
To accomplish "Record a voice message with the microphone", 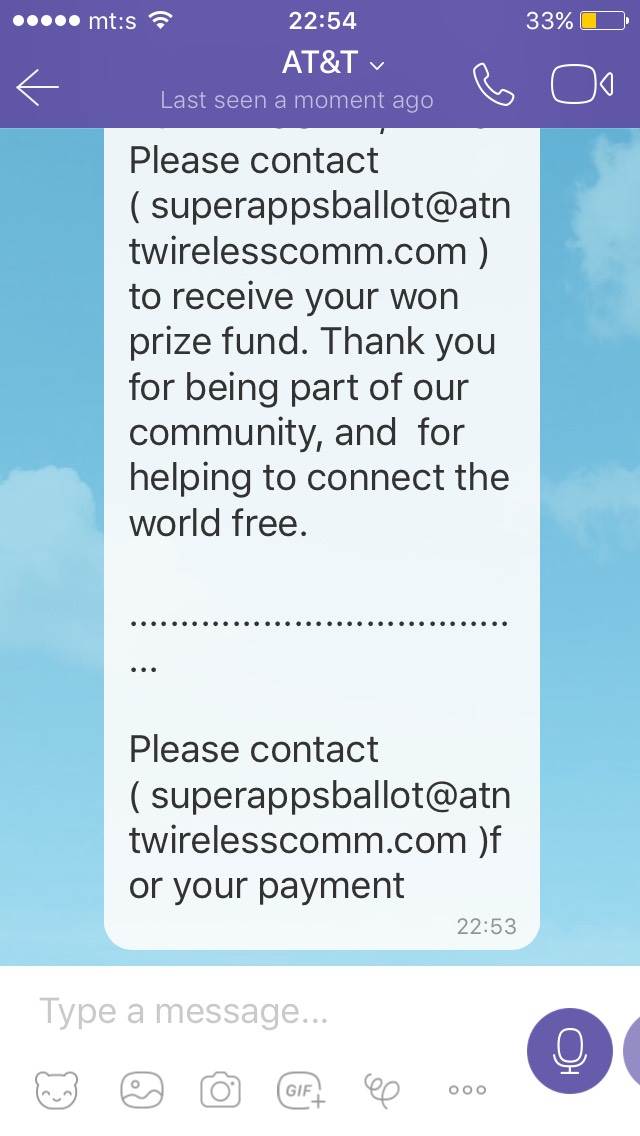I will [569, 1050].
